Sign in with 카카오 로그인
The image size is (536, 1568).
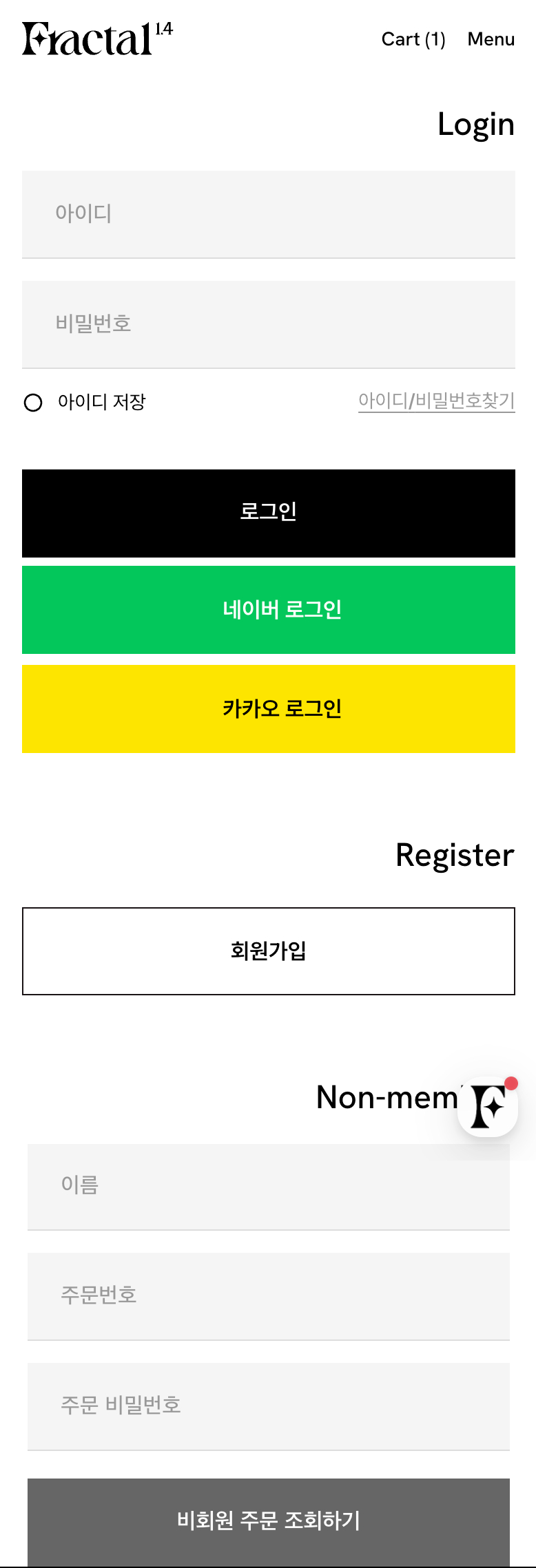(x=269, y=709)
